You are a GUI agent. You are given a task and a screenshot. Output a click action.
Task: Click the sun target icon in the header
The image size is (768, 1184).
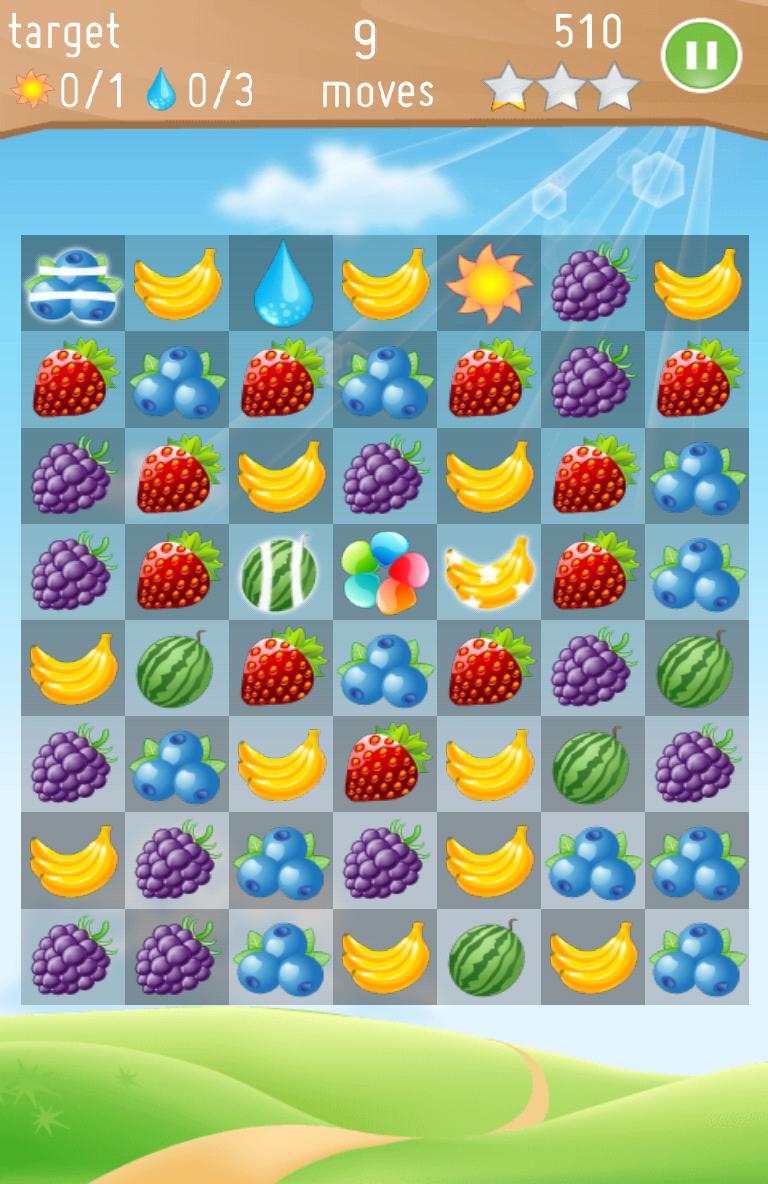[x=31, y=90]
